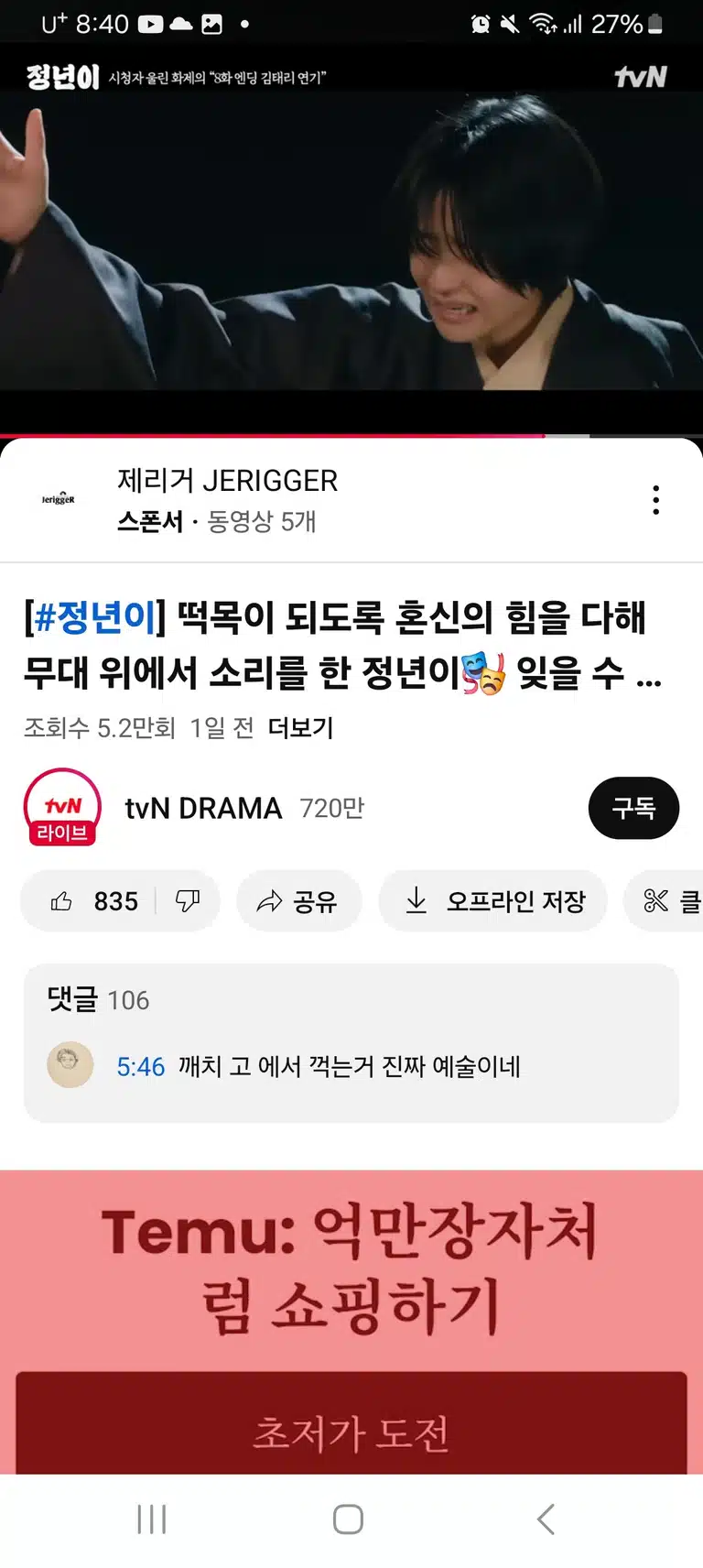Tap the 초저가 도전 Temu ad button

pos(351,1425)
